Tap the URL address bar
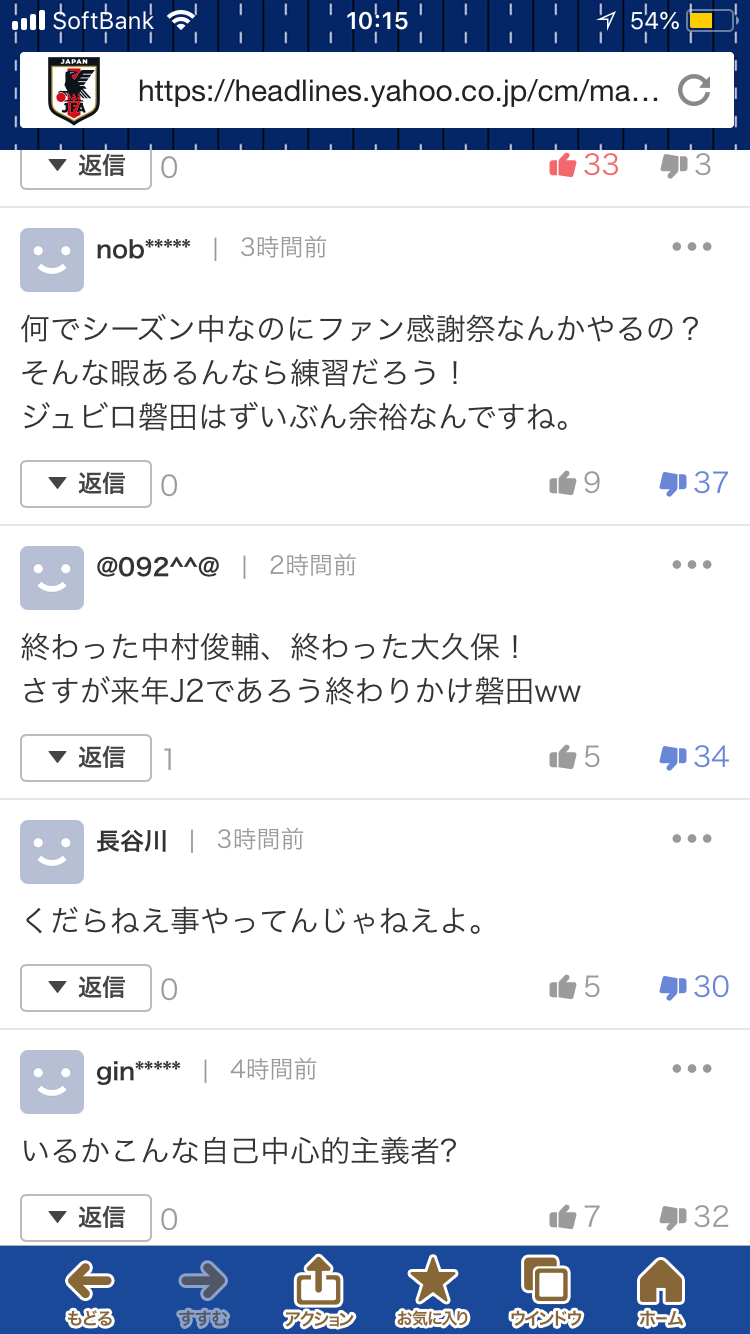Screen dimensions: 750x1334 point(398,92)
